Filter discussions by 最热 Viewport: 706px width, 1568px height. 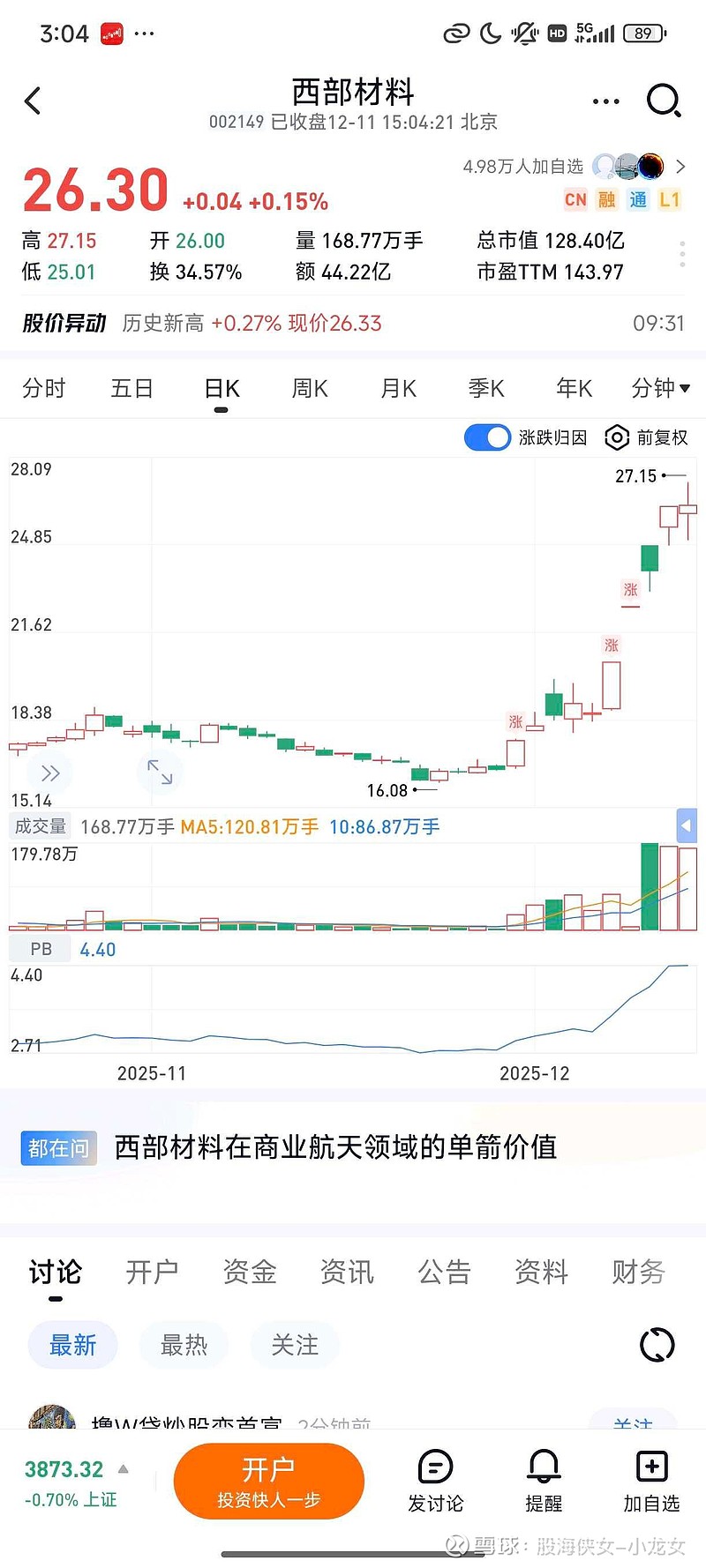tap(184, 1345)
